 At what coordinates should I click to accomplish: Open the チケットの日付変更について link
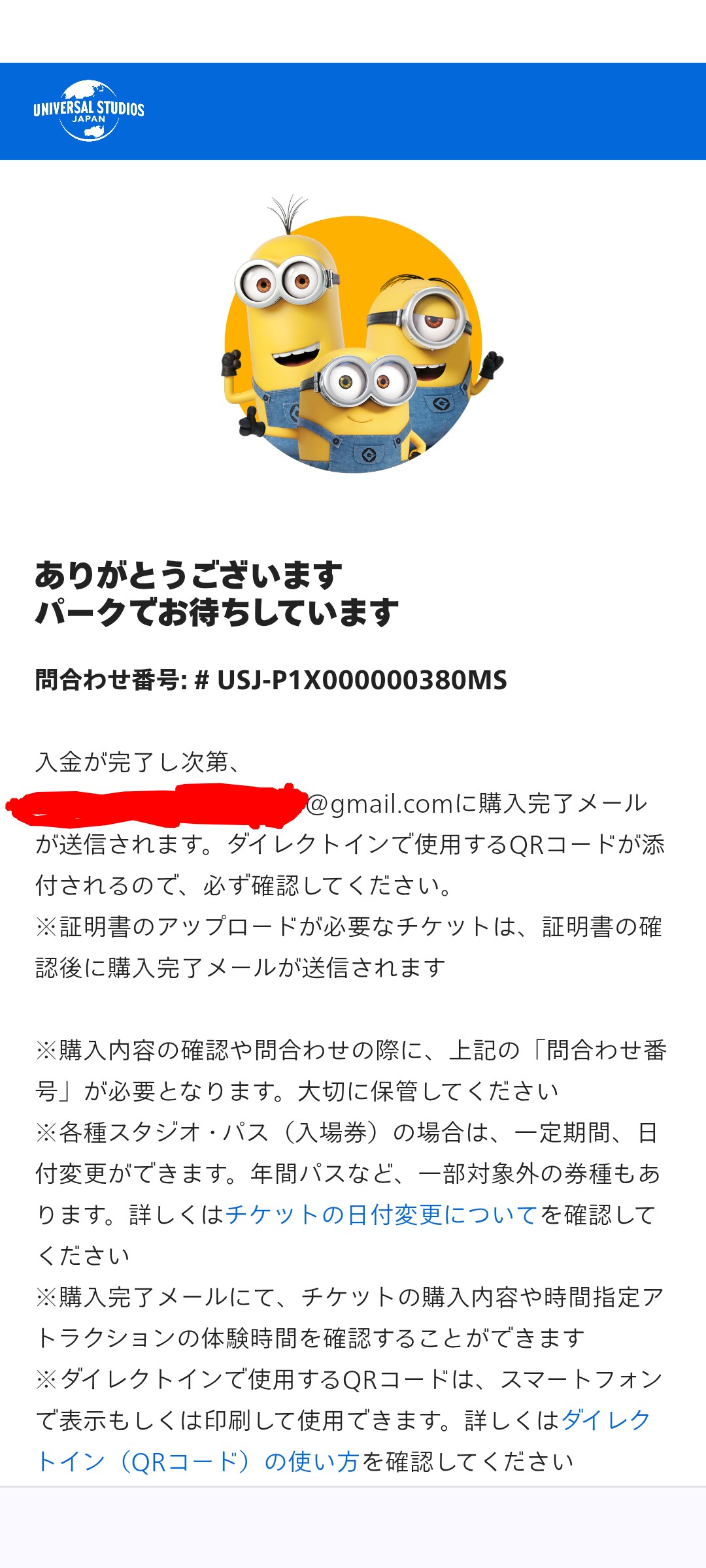pos(381,1215)
